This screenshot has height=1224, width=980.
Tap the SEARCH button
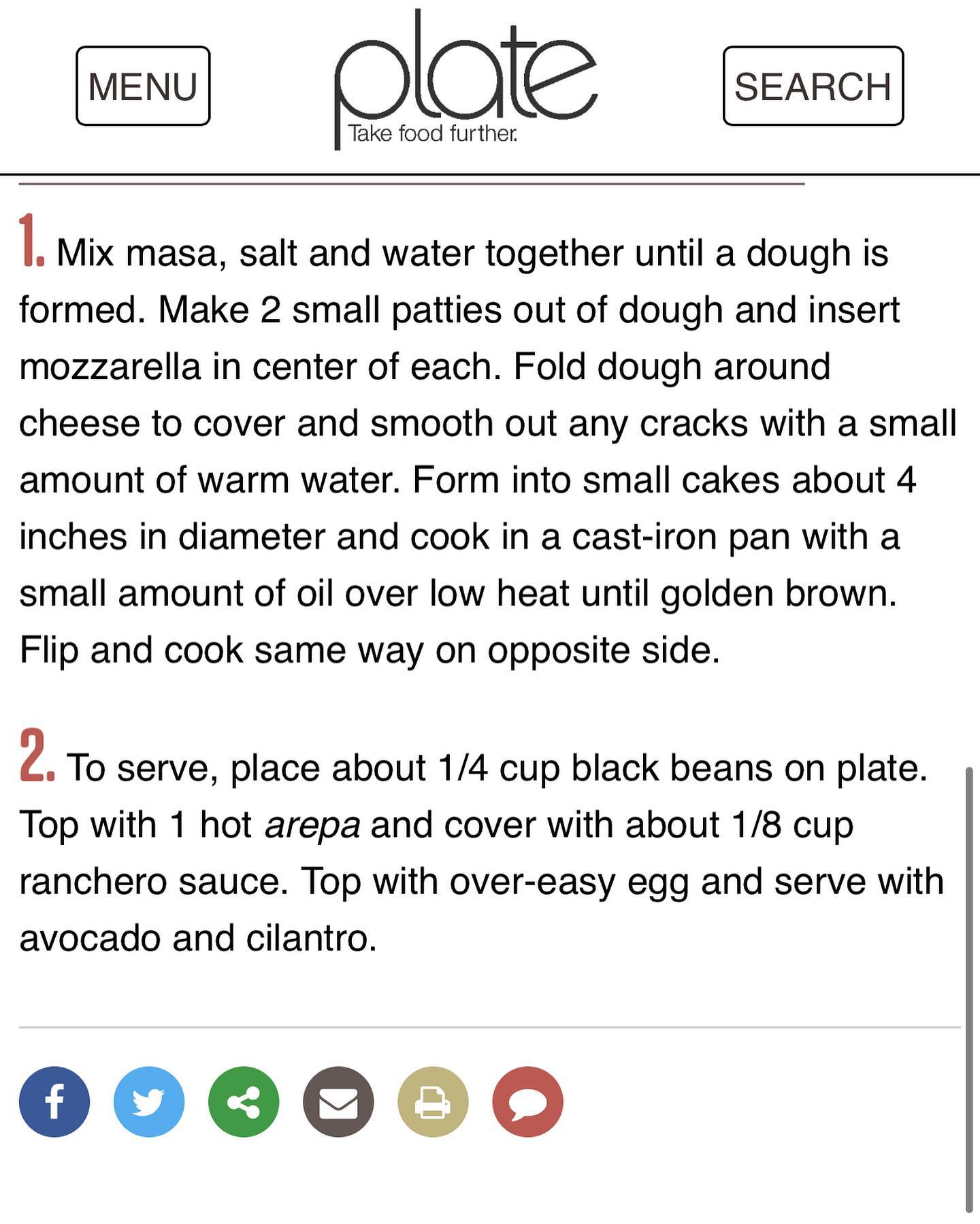[x=813, y=86]
